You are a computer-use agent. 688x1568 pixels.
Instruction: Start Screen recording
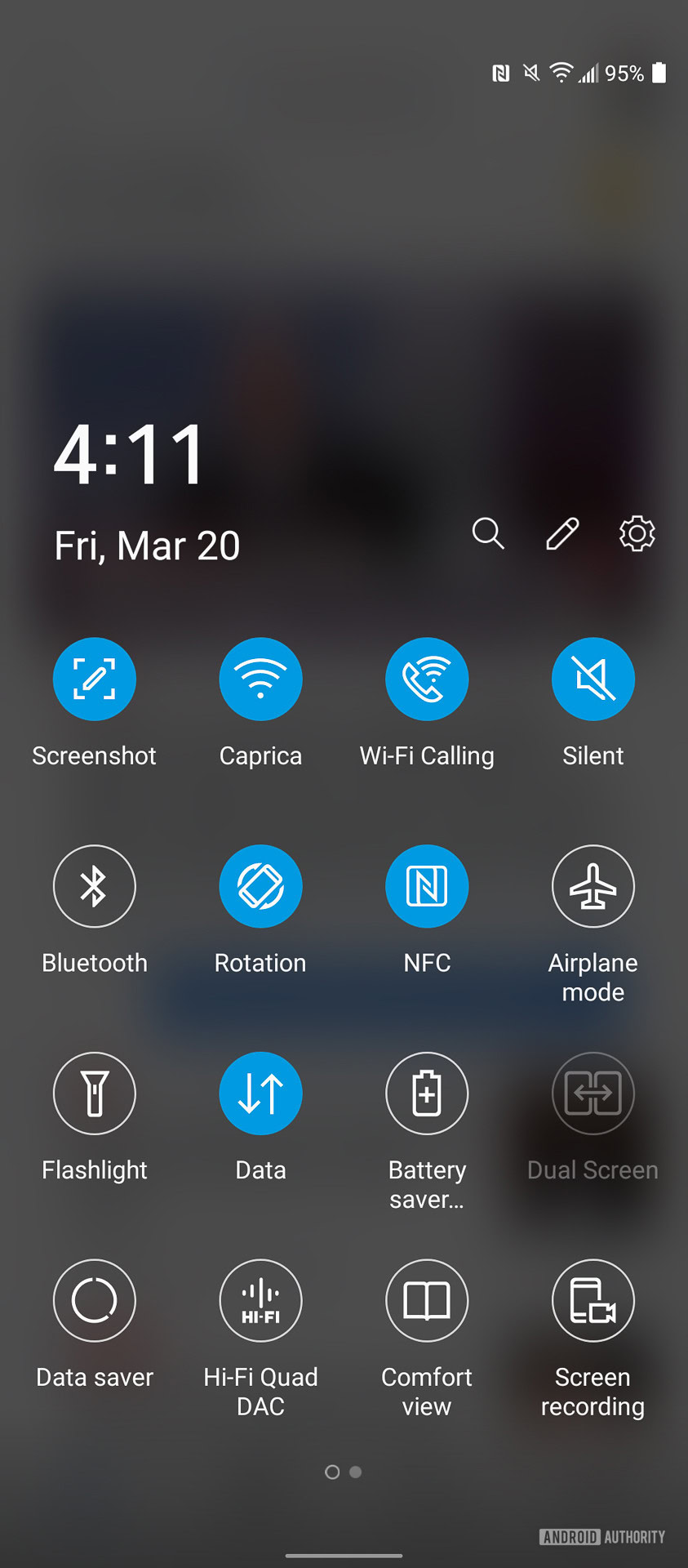tap(593, 1300)
